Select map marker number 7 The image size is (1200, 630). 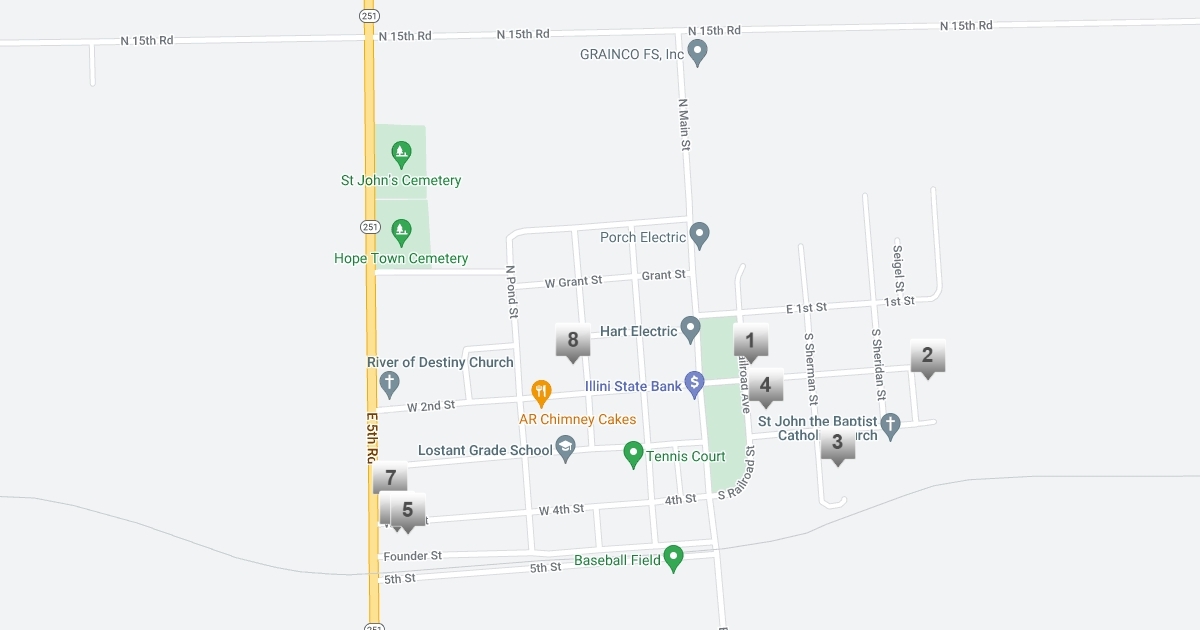click(x=389, y=479)
